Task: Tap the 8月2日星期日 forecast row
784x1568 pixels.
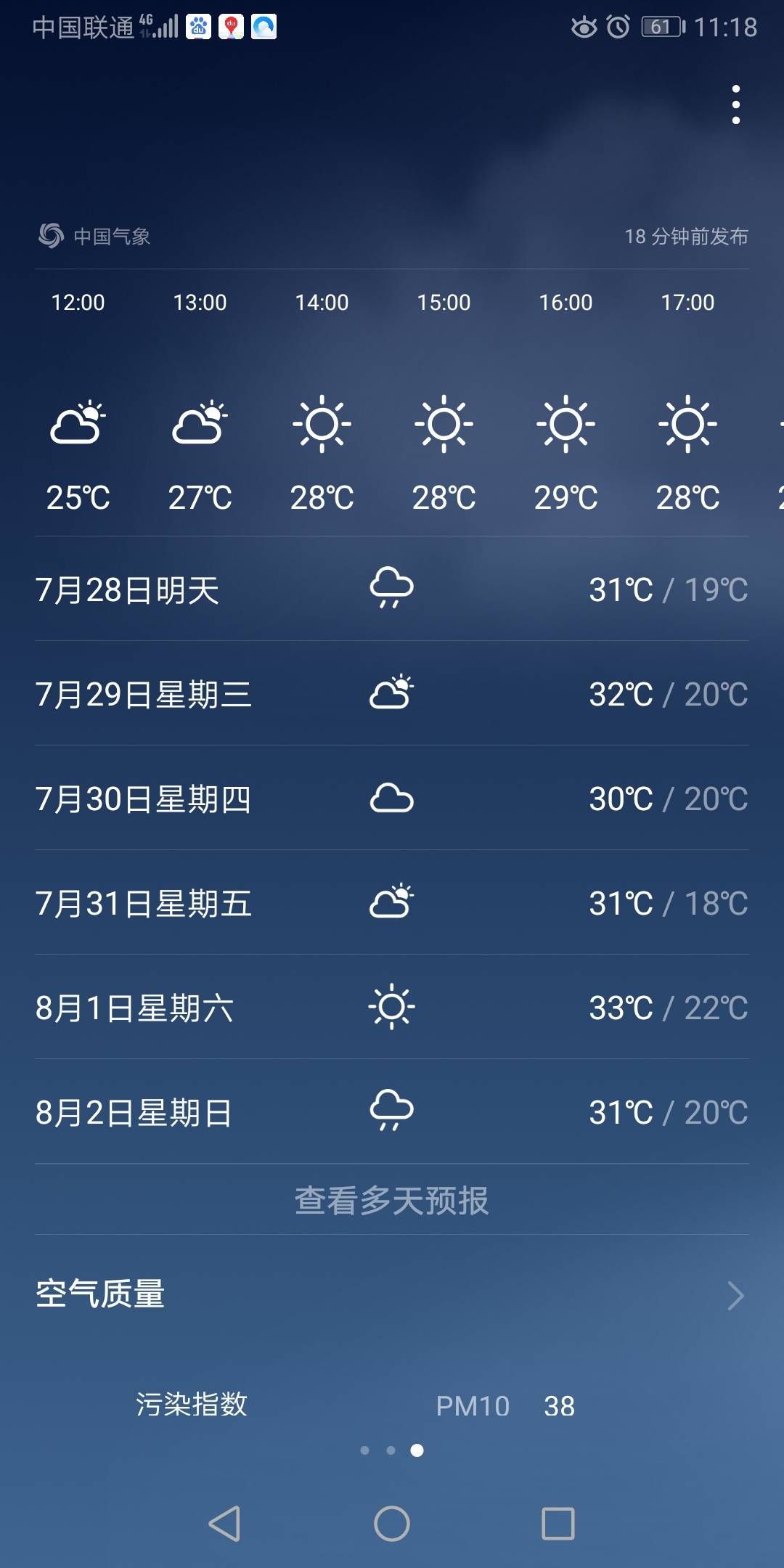Action: click(x=392, y=1111)
